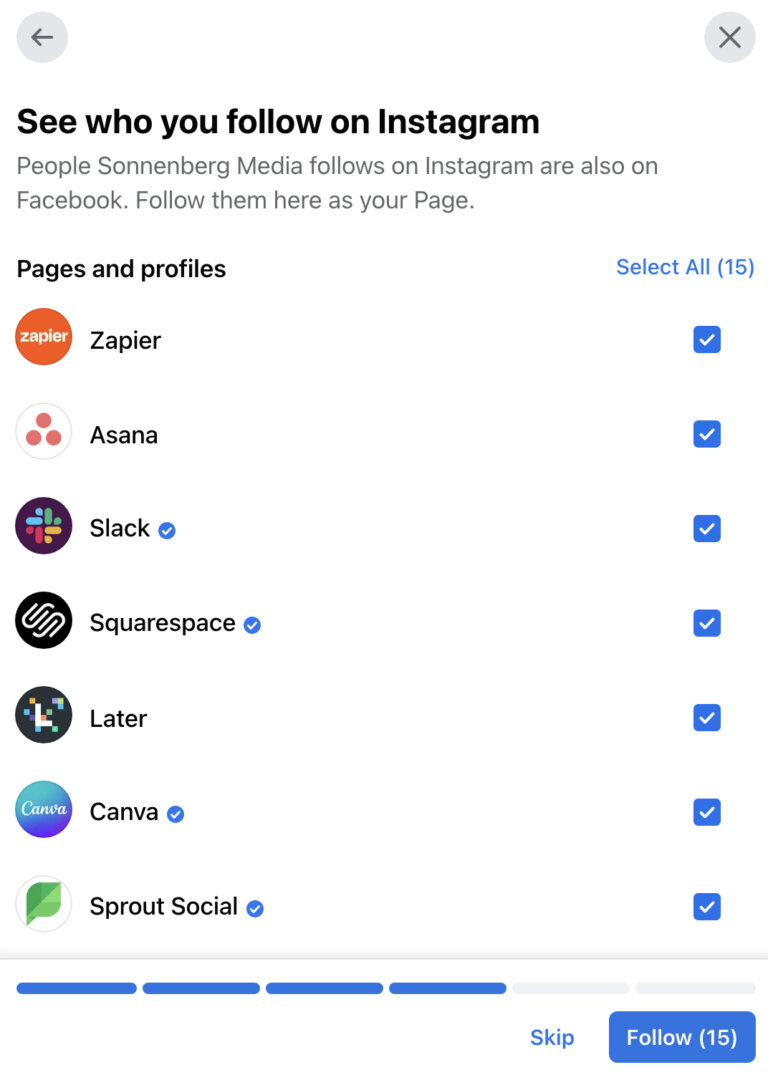This screenshot has width=768, height=1075.
Task: Select the Canva profile picture
Action: click(43, 810)
